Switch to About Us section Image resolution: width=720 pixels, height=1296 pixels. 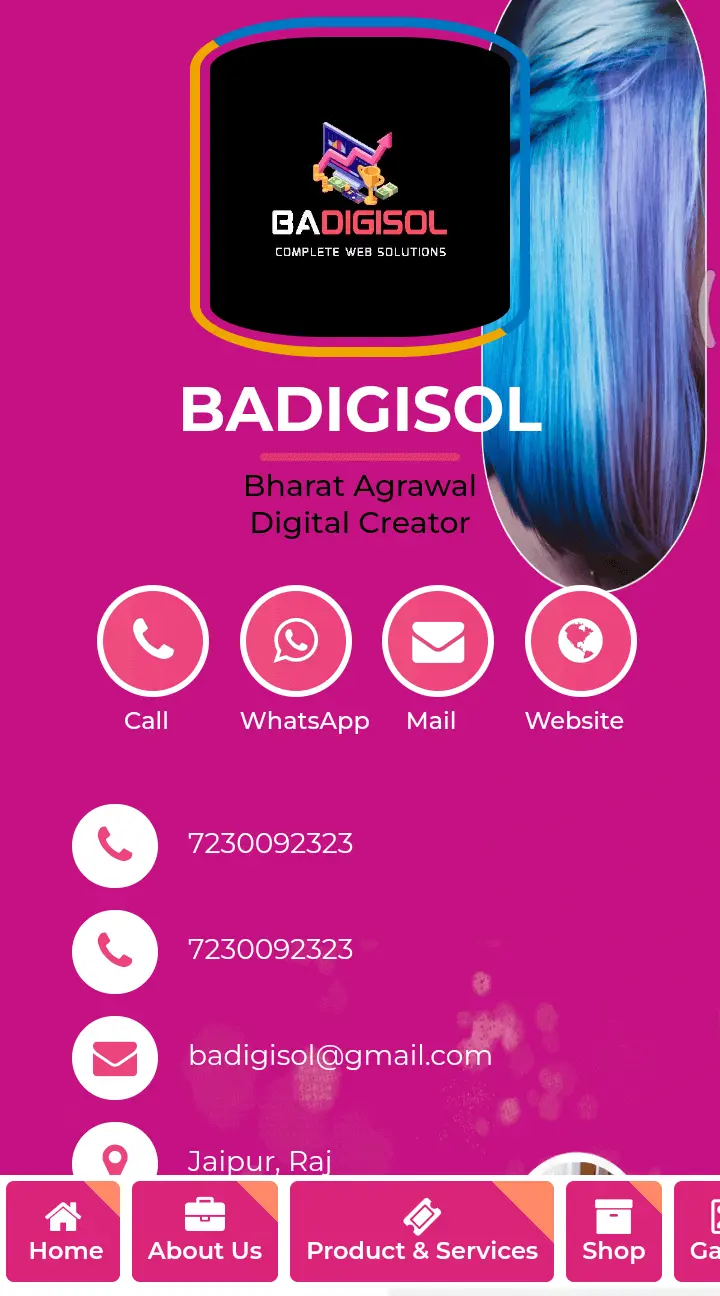tap(205, 1231)
